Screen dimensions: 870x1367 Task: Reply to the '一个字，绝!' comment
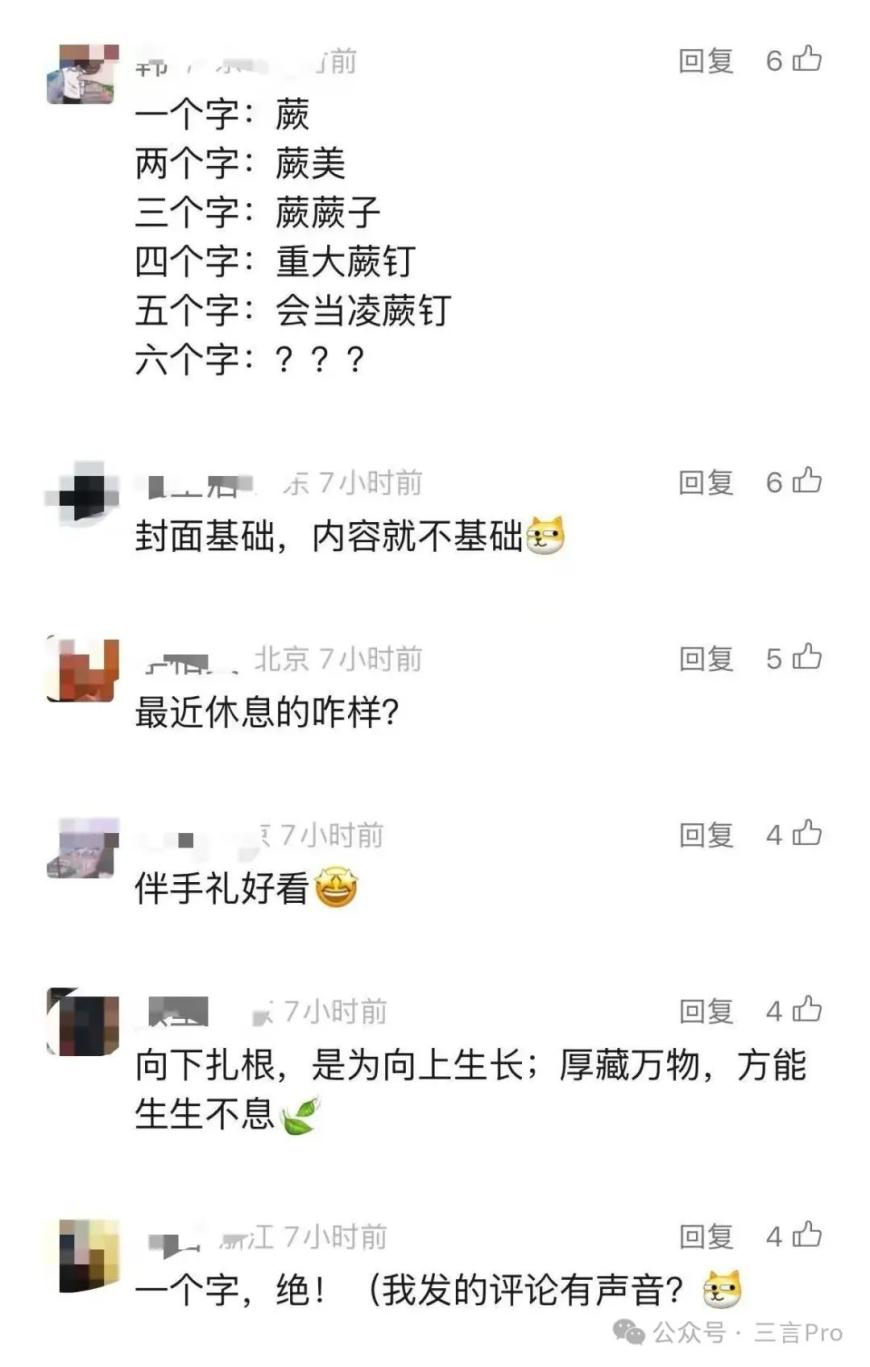706,1237
